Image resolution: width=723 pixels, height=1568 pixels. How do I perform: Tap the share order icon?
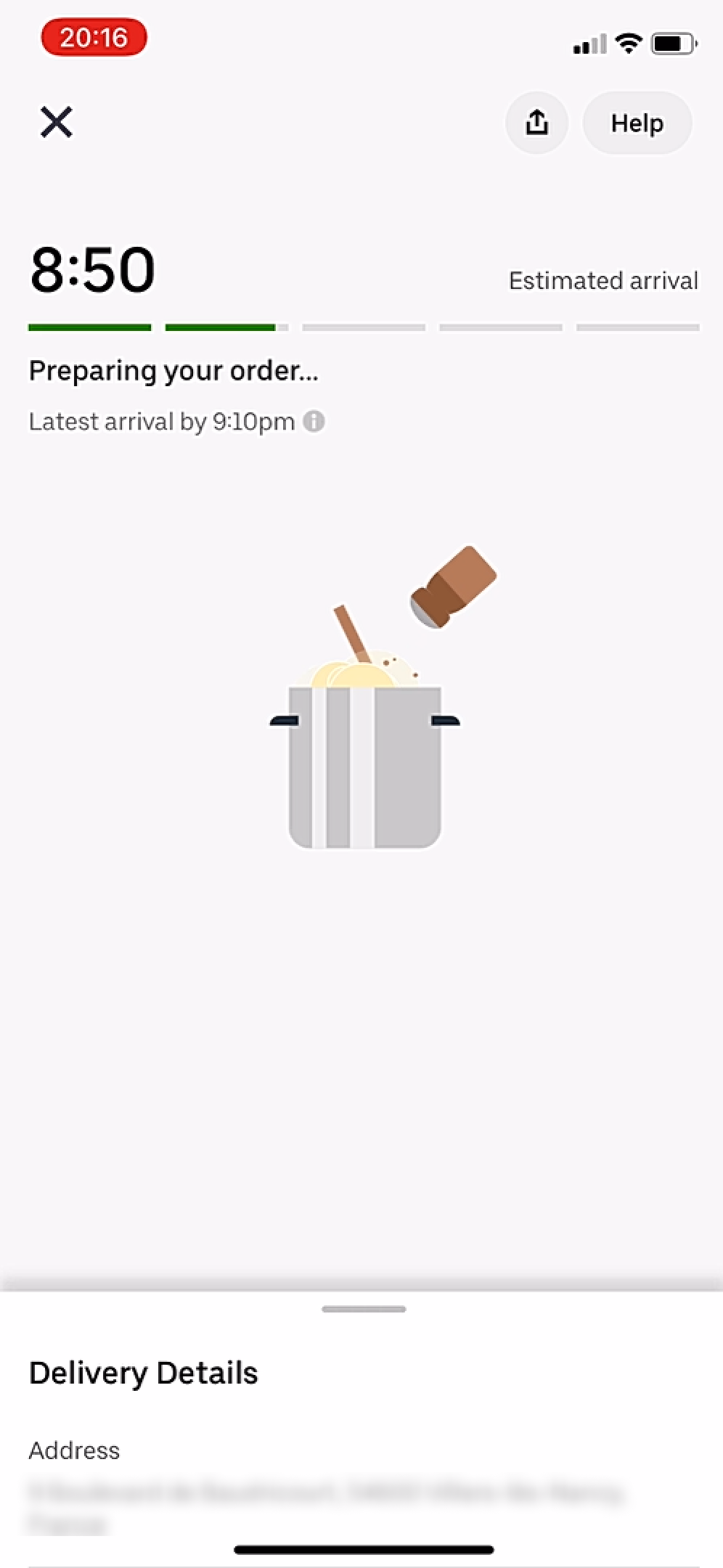pyautogui.click(x=536, y=123)
